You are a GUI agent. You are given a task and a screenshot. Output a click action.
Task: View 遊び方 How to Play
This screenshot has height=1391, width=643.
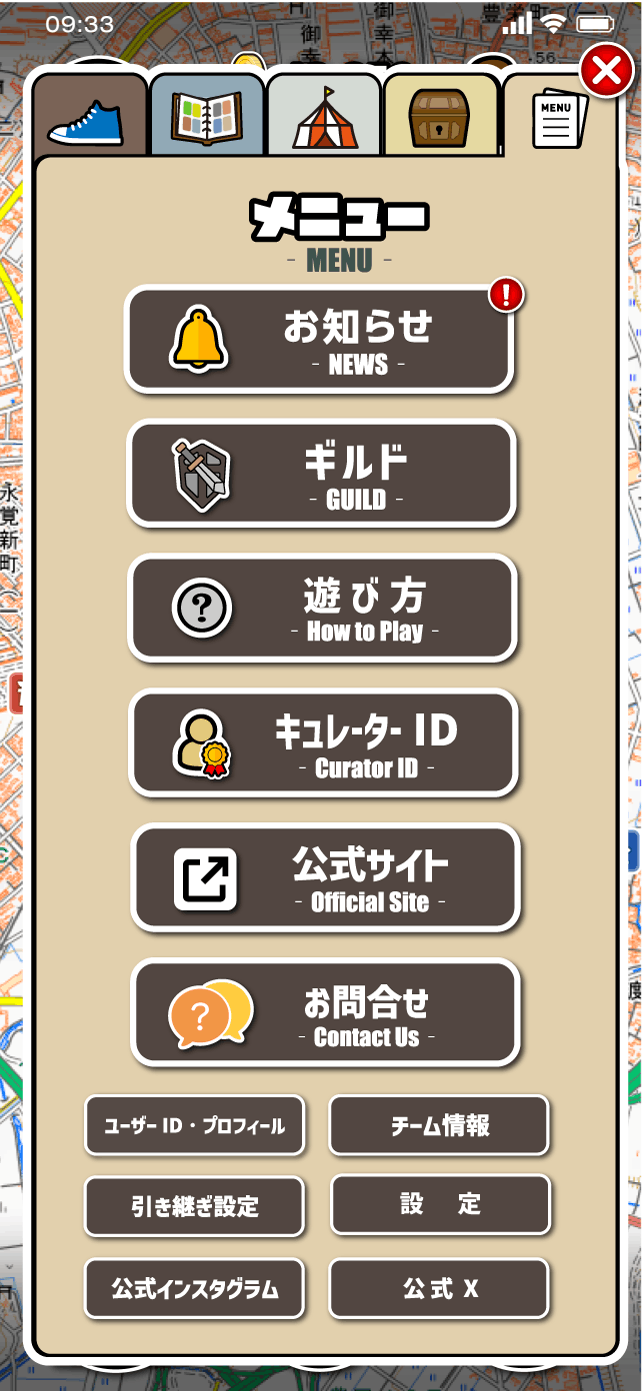323,608
